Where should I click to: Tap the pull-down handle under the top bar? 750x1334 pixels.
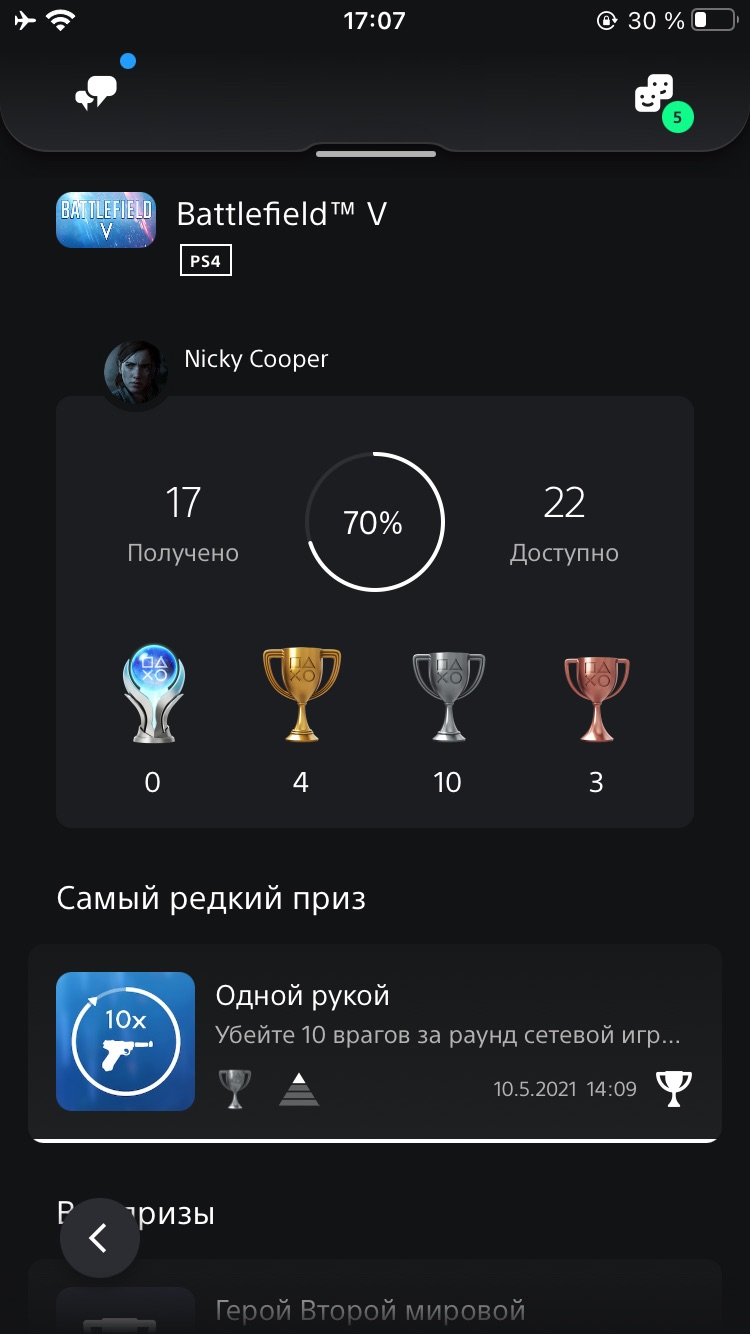click(x=376, y=154)
